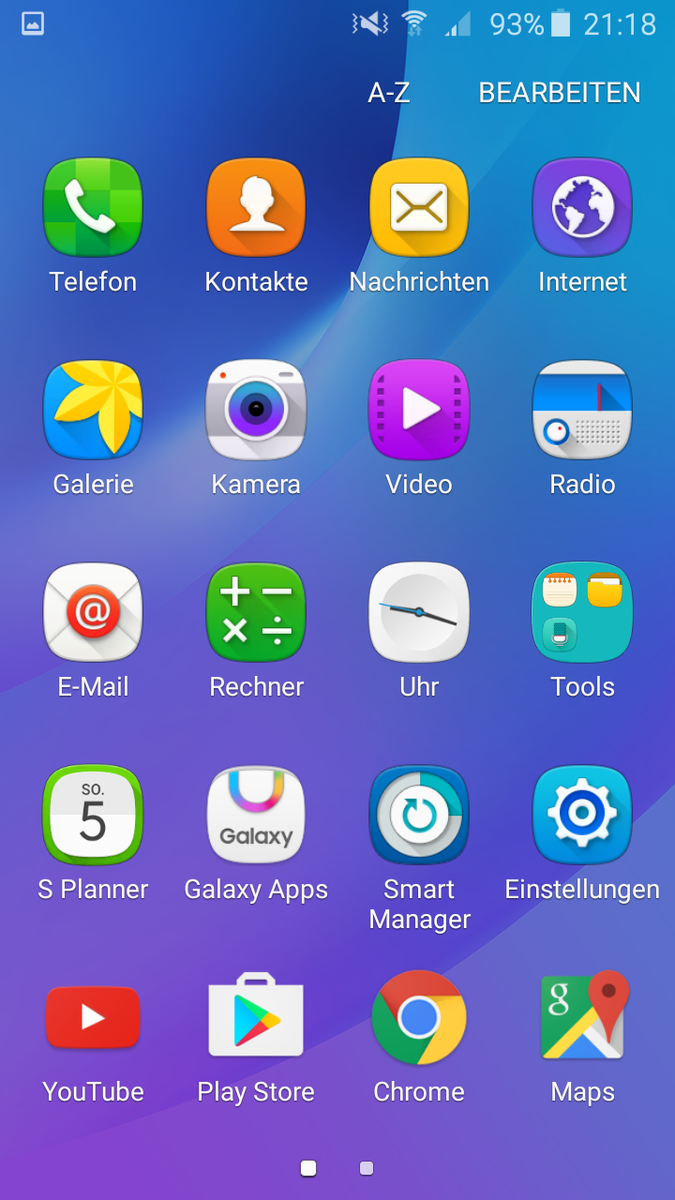This screenshot has height=1200, width=675.
Task: Launch YouTube
Action: point(93,1018)
